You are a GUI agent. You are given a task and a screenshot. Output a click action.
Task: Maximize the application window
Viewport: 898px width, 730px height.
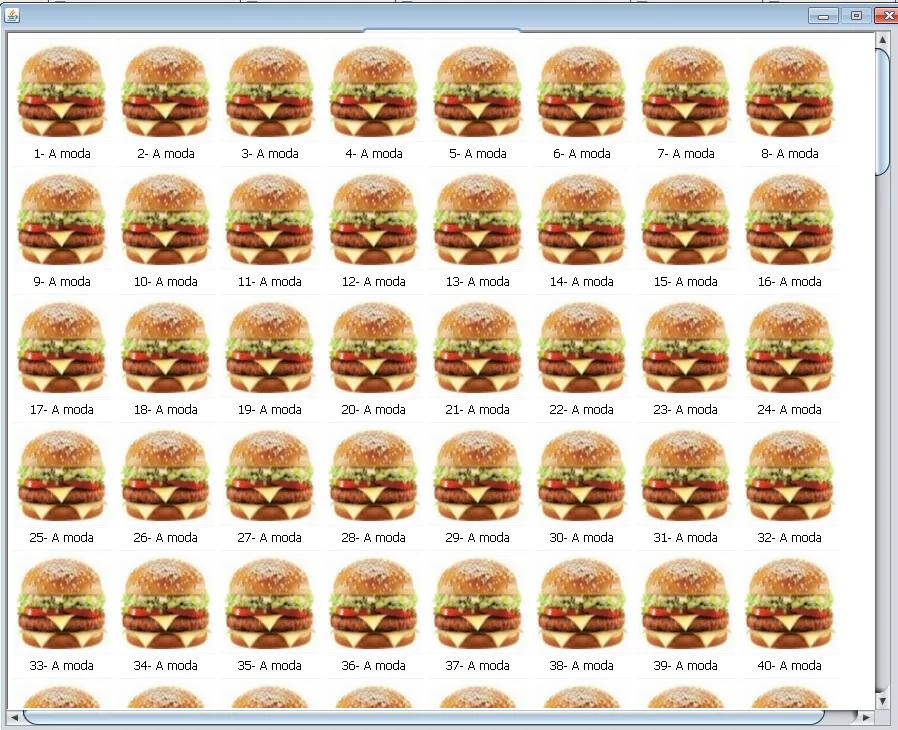pos(856,15)
